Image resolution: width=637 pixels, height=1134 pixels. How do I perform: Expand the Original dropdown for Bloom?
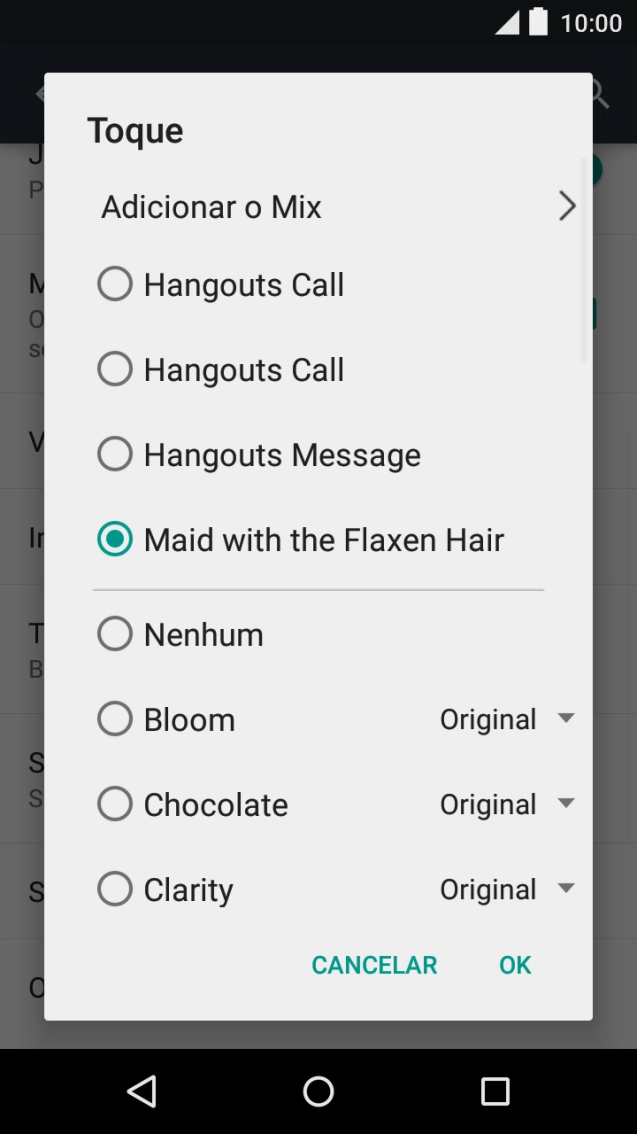pyautogui.click(x=507, y=720)
